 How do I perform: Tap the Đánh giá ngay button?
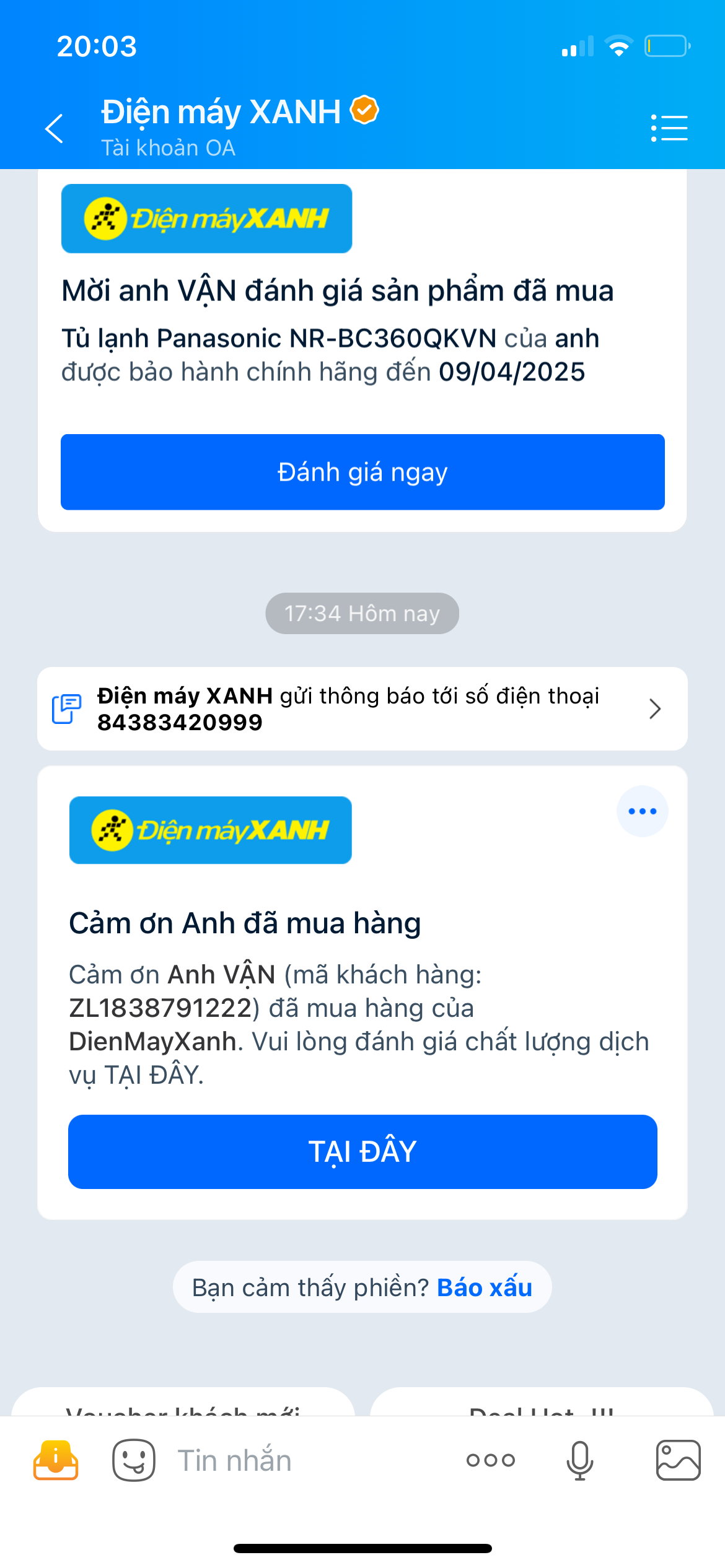click(362, 472)
